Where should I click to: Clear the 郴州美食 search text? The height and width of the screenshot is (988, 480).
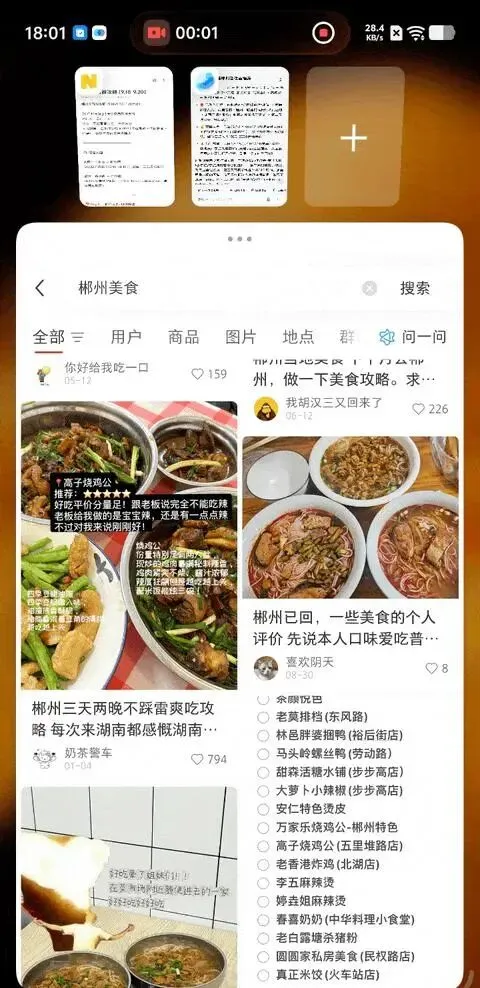click(369, 288)
